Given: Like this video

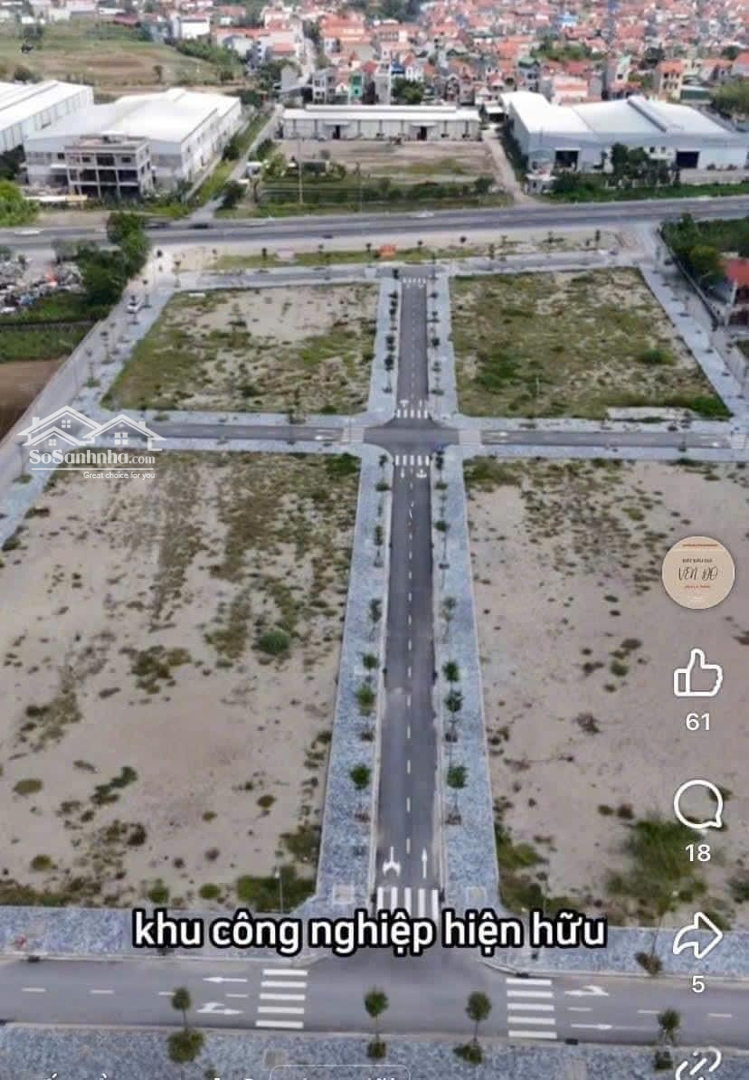Looking at the screenshot, I should 697,673.
